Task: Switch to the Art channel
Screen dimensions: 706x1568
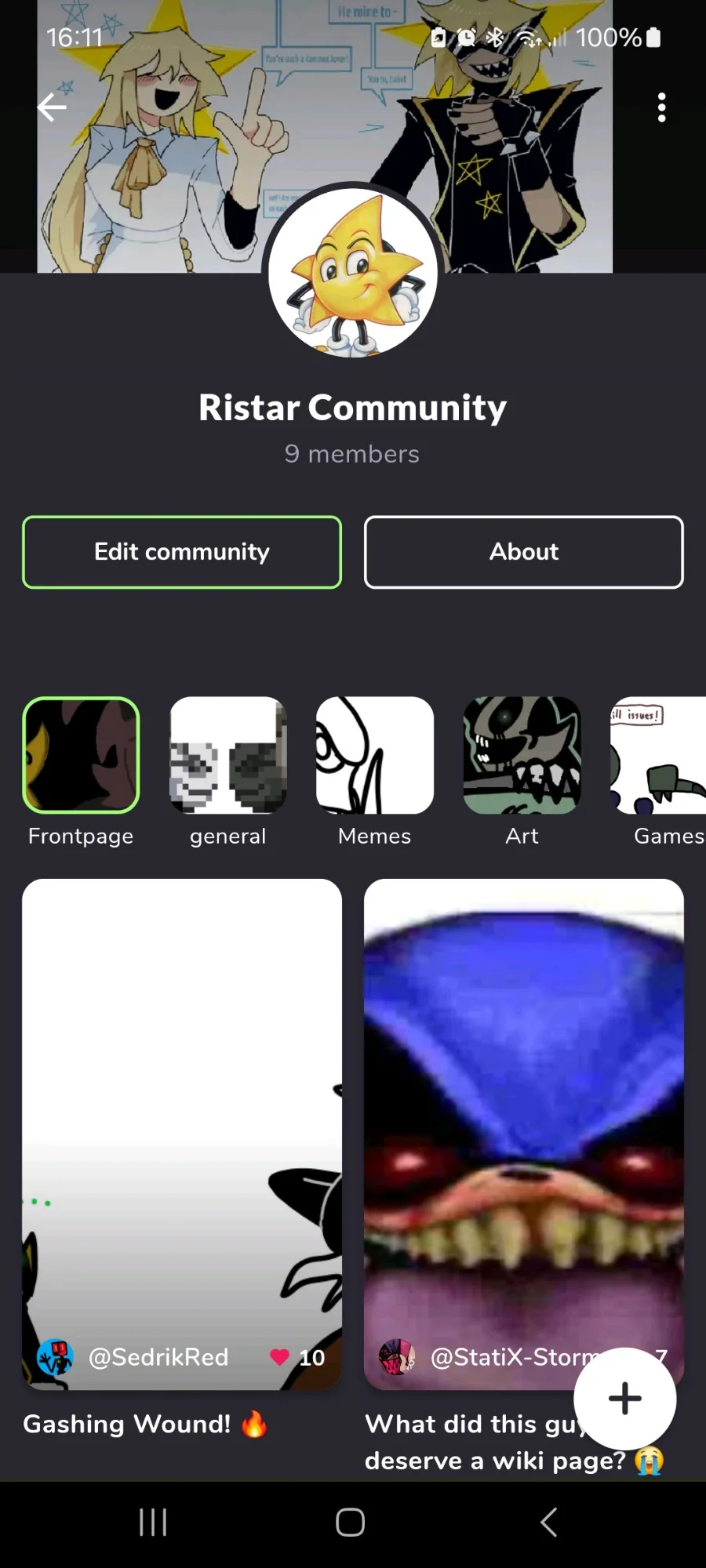Action: tap(522, 755)
